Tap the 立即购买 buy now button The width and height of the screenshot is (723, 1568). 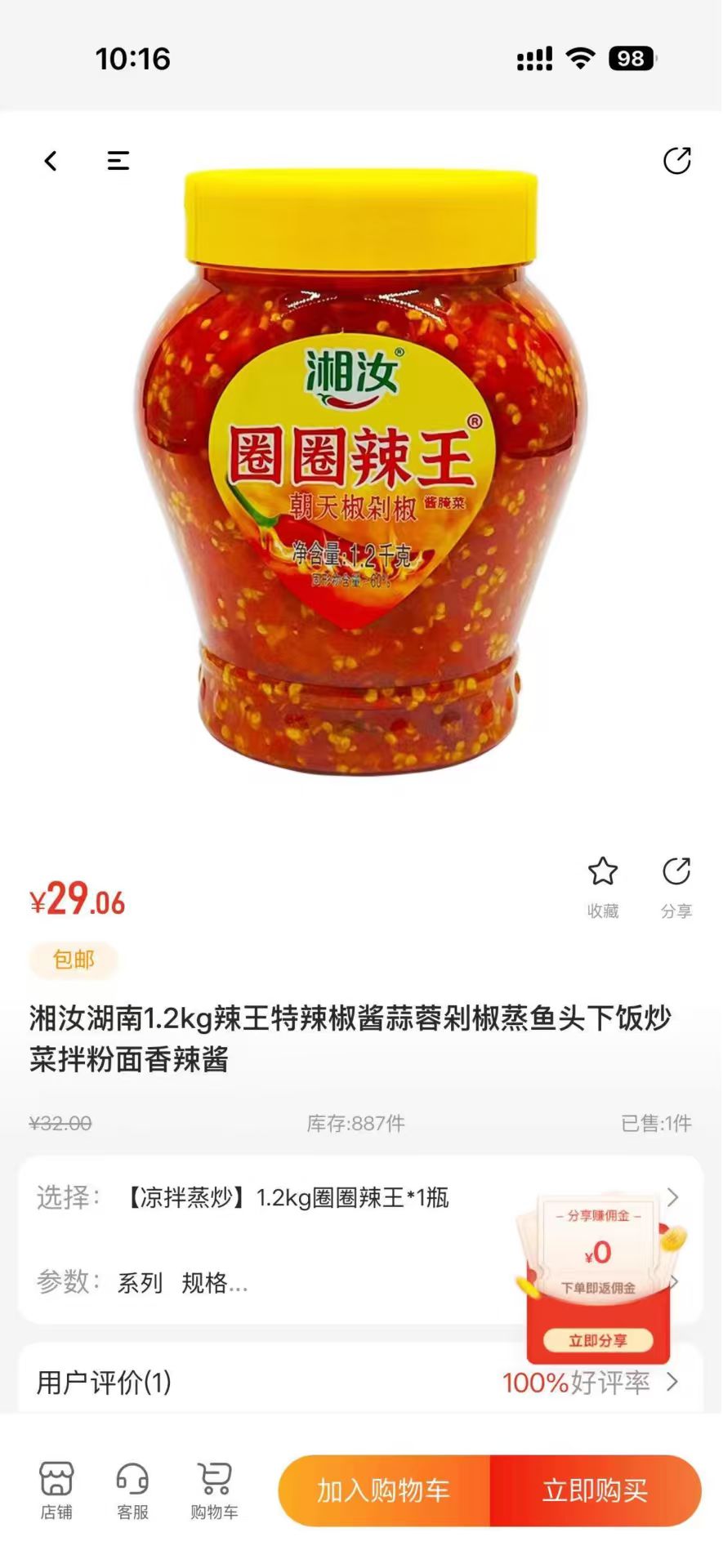[x=596, y=1491]
